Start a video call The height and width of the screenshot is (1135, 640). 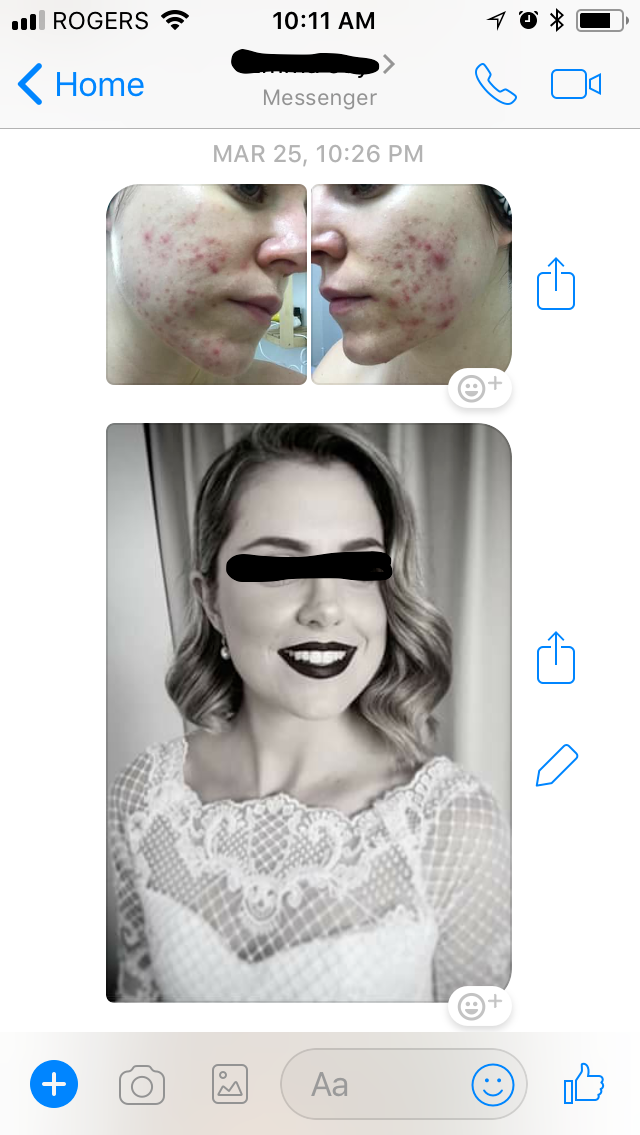pos(576,85)
